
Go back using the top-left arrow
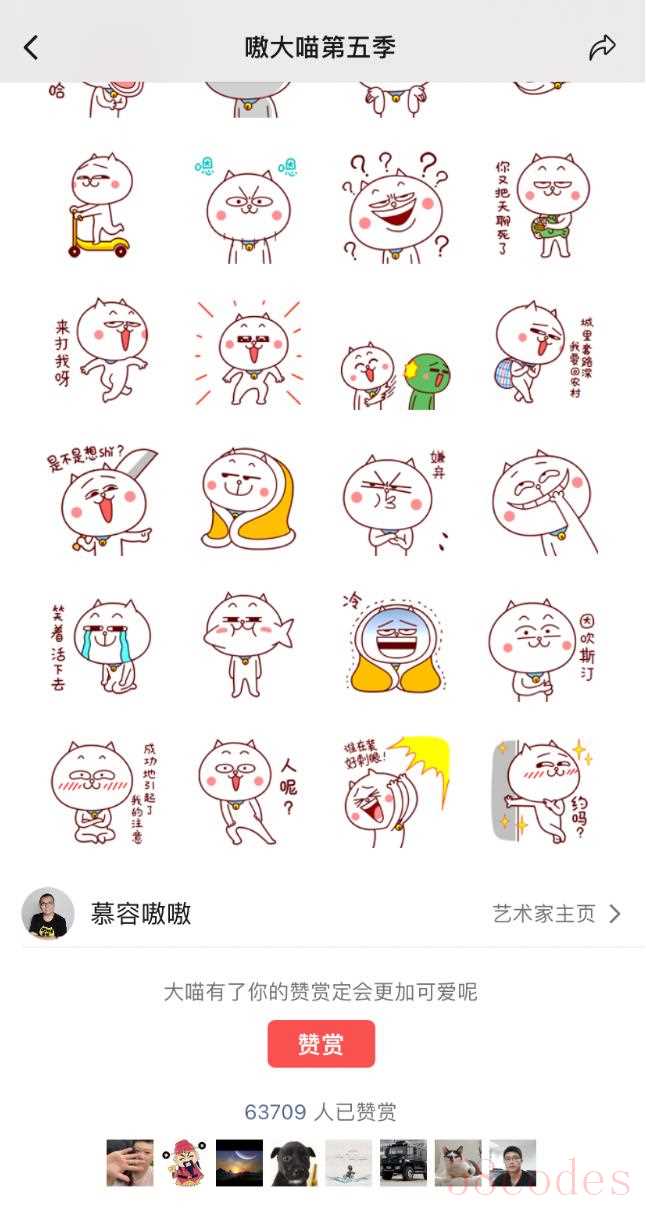(x=31, y=47)
